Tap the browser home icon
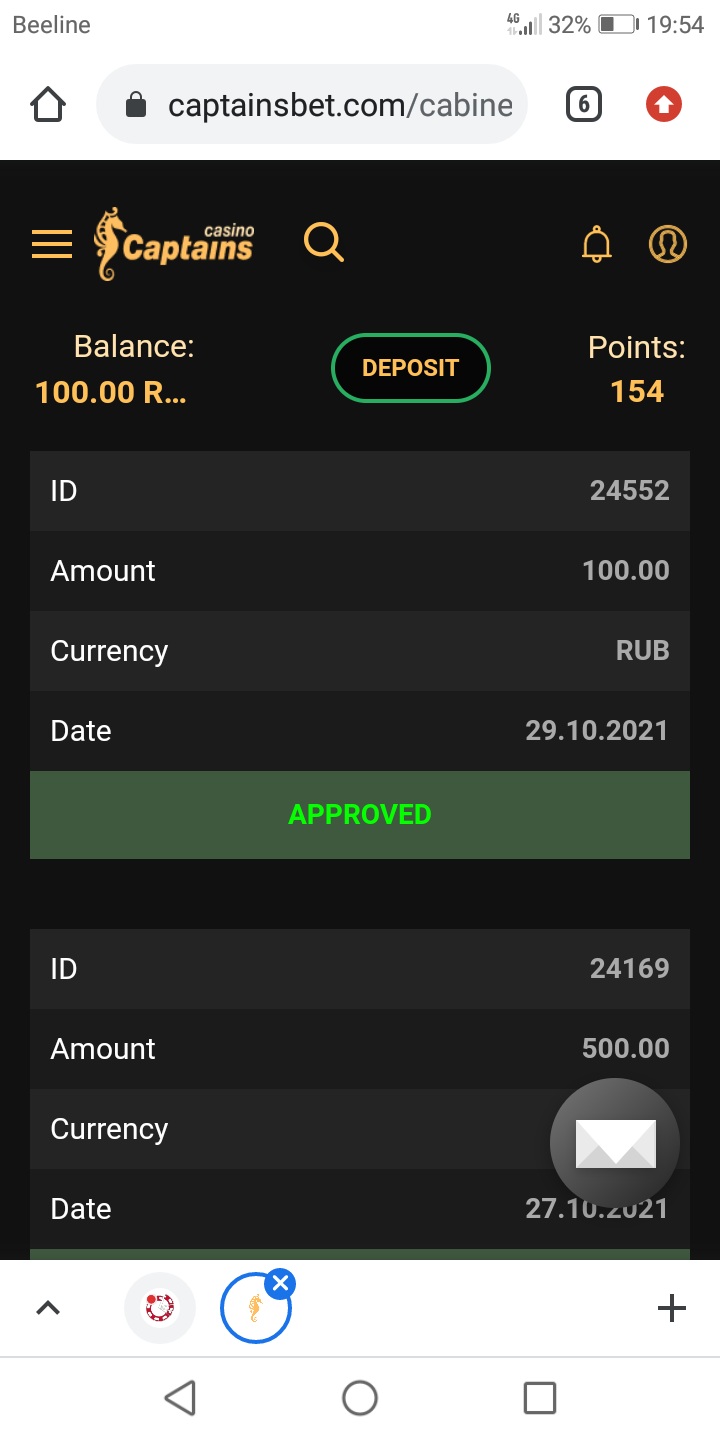The height and width of the screenshot is (1440, 720). point(48,104)
